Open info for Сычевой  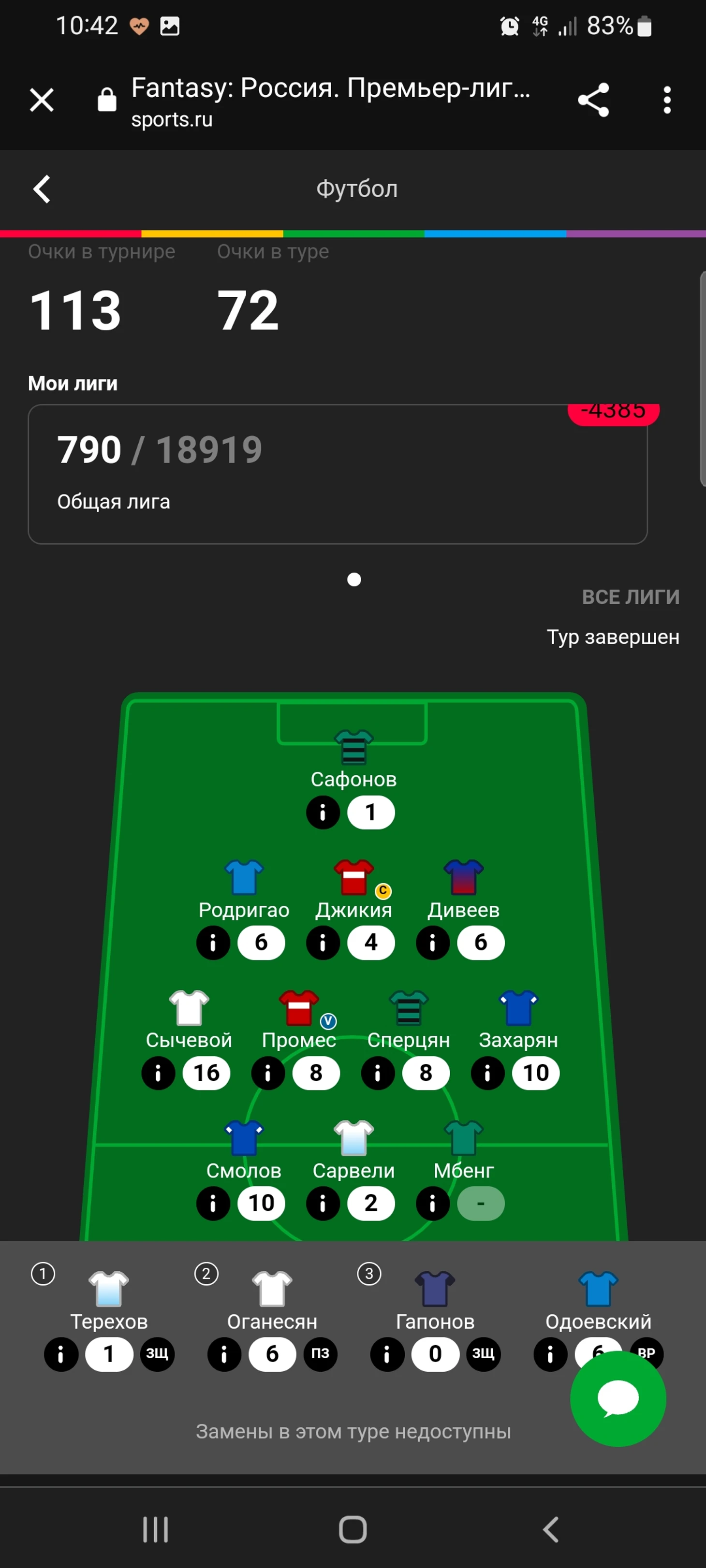[159, 1073]
